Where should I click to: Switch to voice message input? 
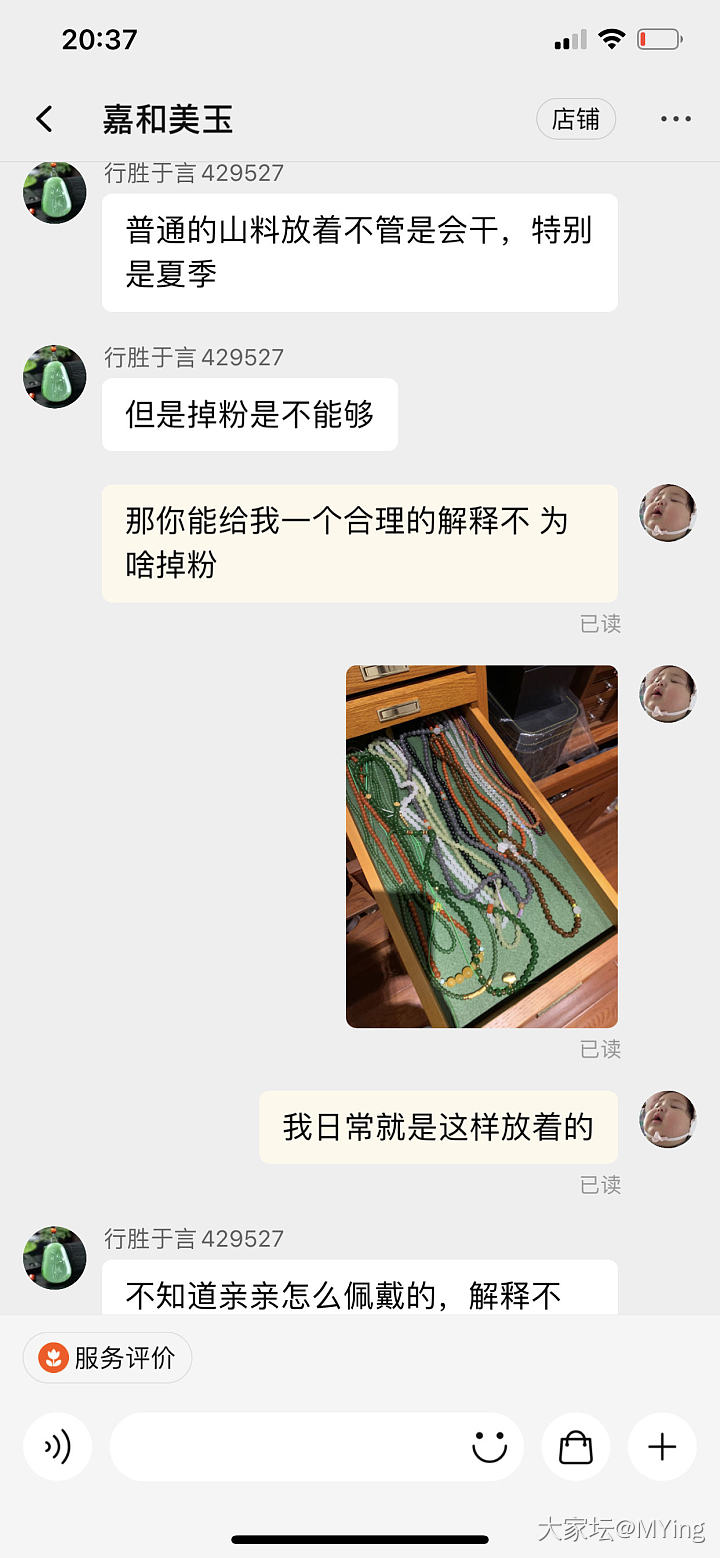(58, 1446)
